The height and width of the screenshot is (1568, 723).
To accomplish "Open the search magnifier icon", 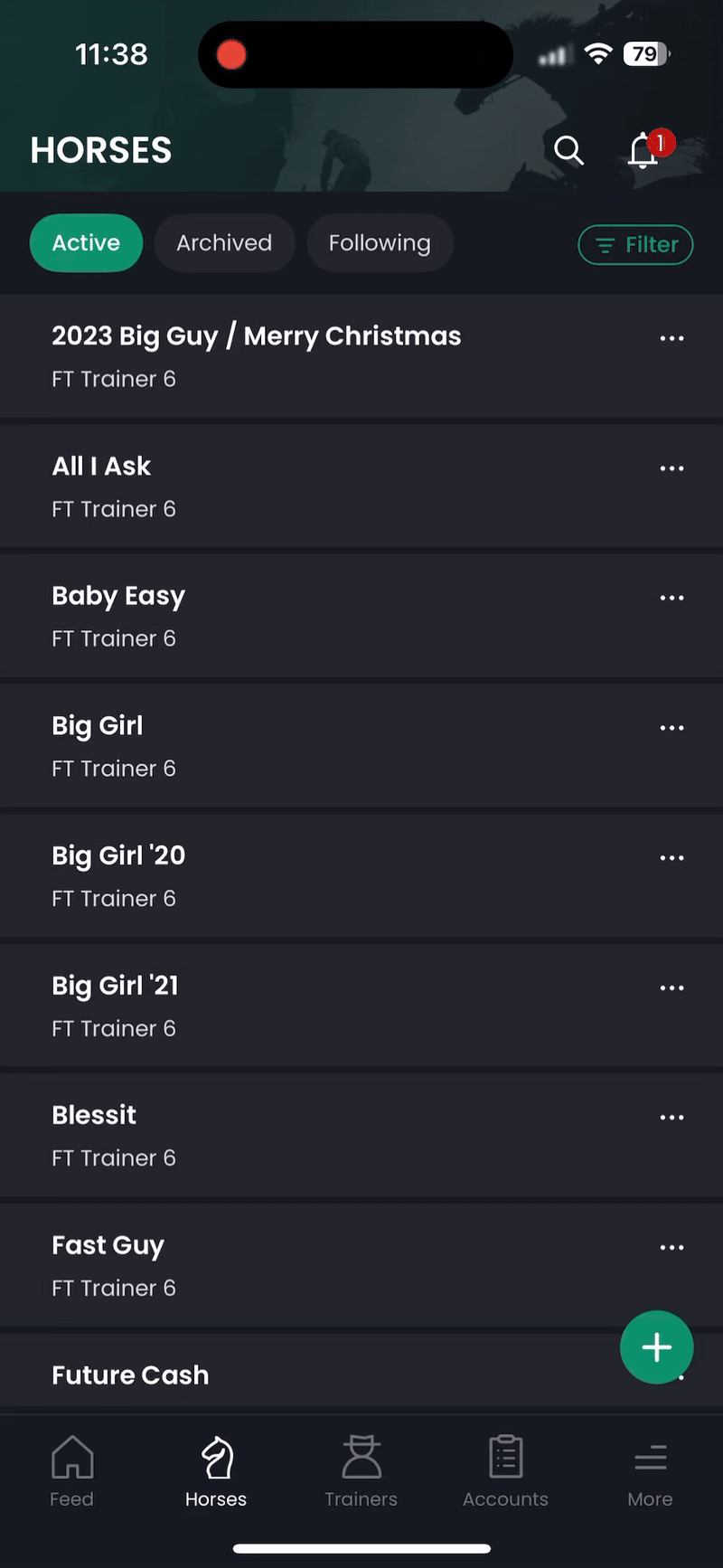I will click(568, 150).
